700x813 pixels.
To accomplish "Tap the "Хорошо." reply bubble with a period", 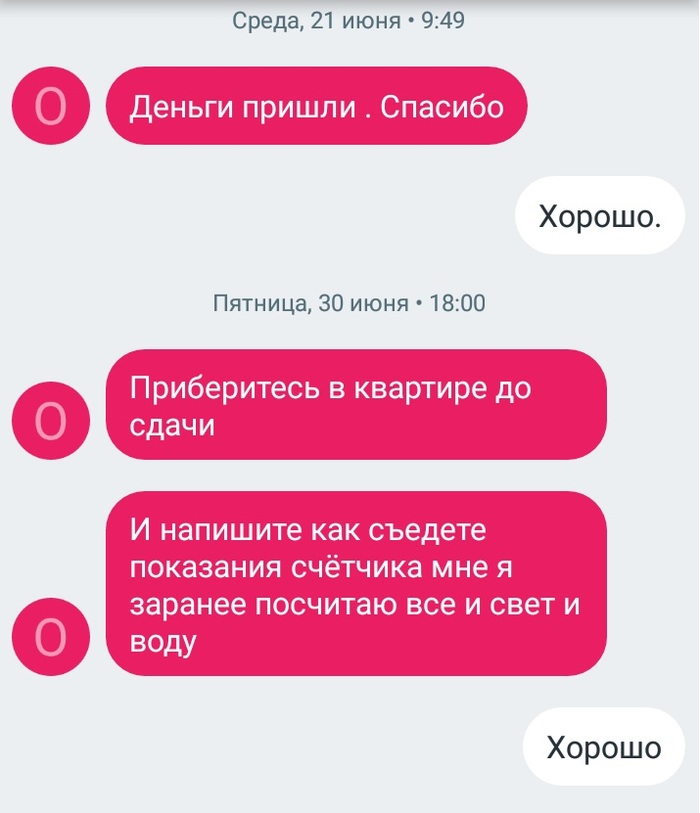I will pos(599,215).
